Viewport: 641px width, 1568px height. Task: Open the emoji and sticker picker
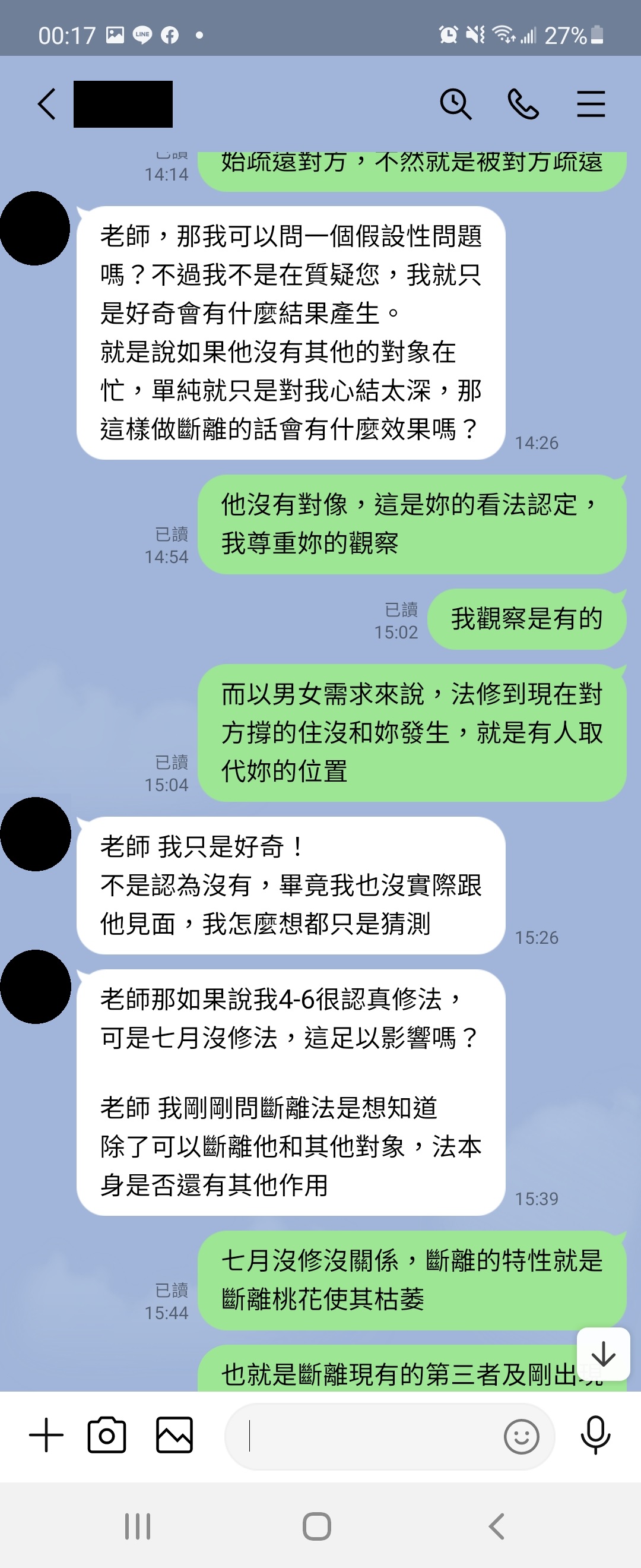coord(521,1437)
